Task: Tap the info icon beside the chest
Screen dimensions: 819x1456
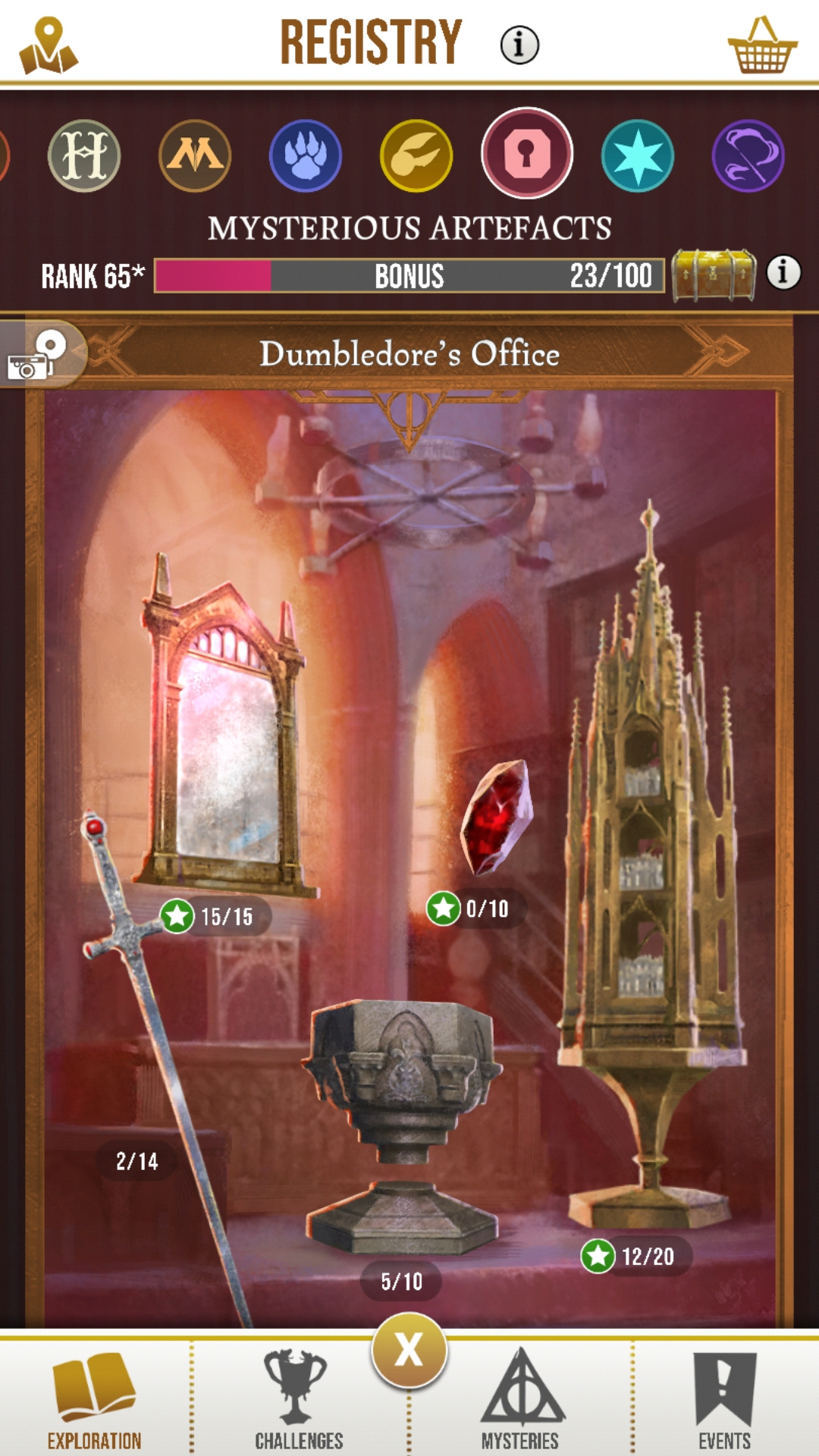Action: [x=783, y=272]
